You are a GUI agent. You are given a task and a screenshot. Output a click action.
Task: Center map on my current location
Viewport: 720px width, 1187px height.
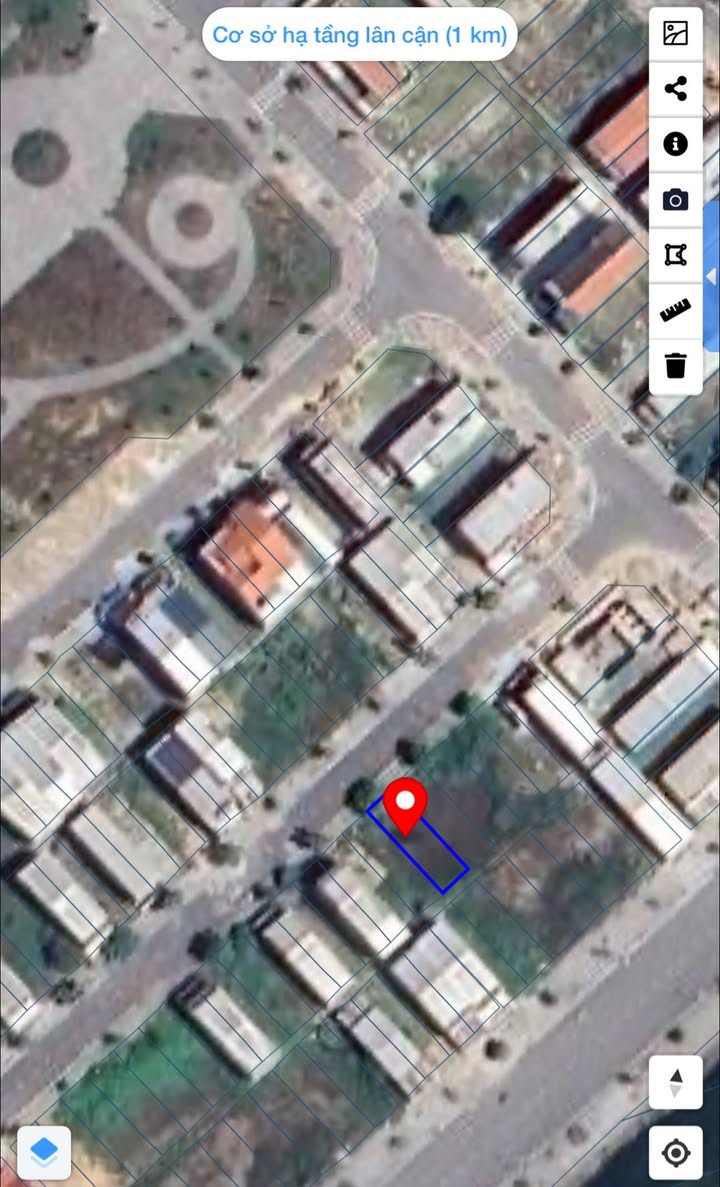pos(675,1153)
